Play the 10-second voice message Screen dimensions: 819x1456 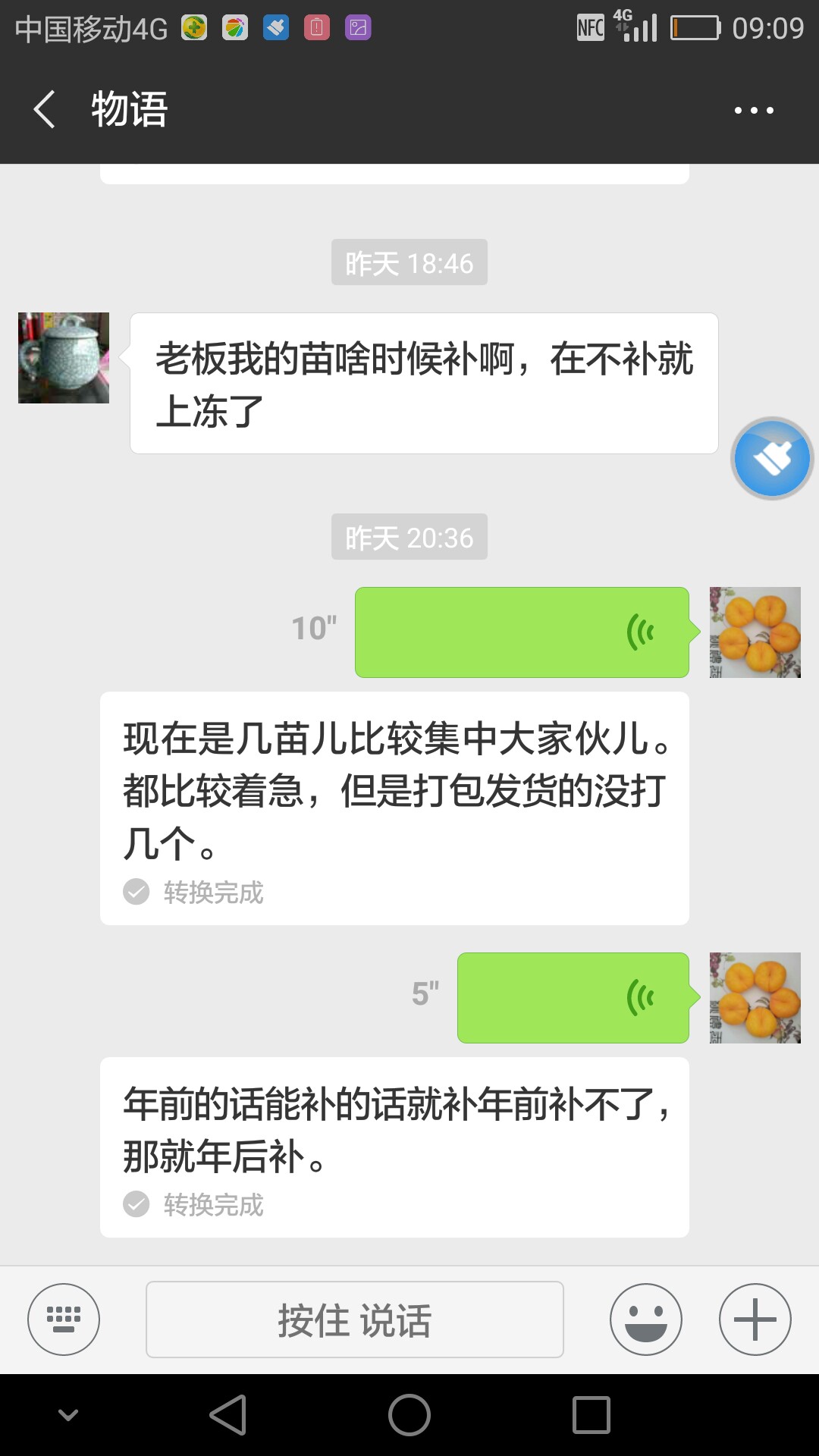click(x=522, y=632)
